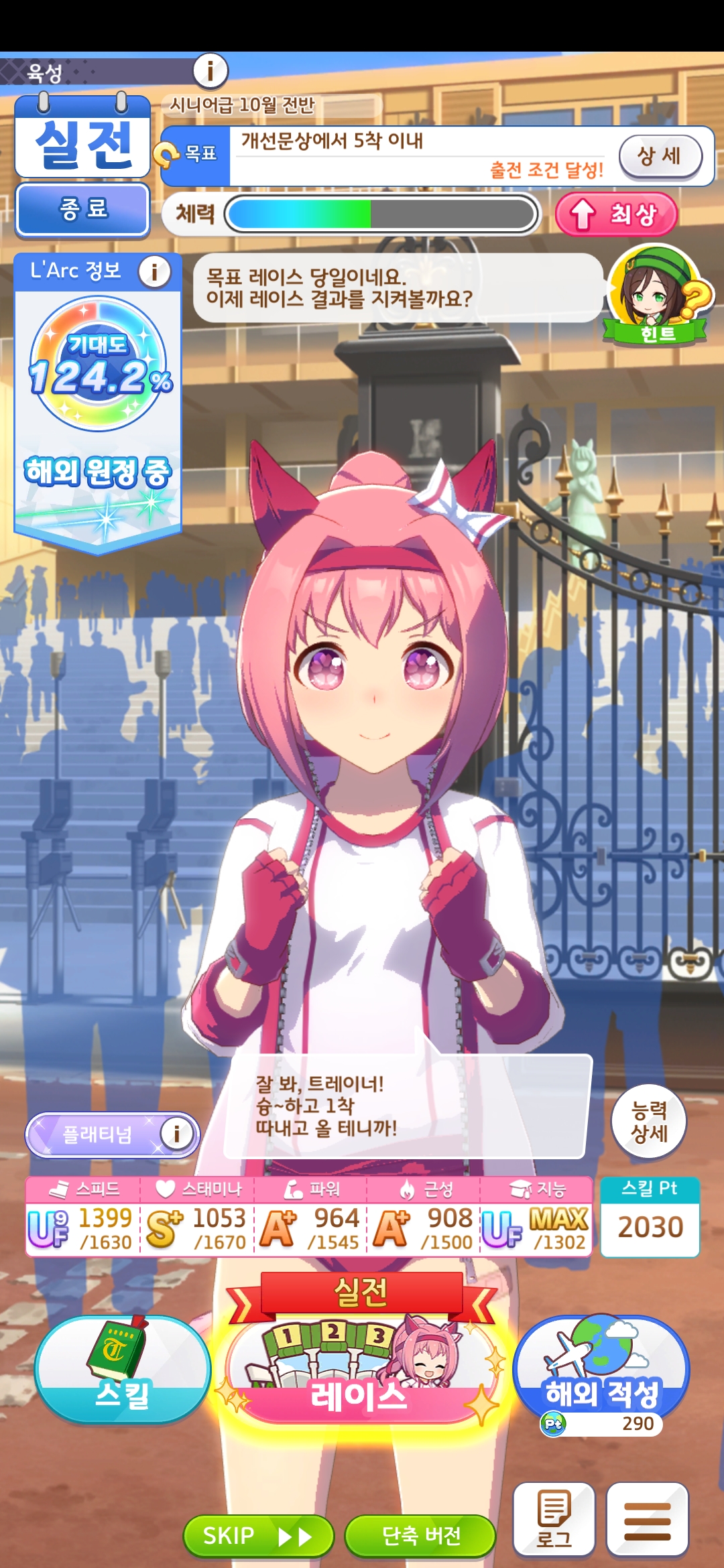This screenshot has height=1568, width=724.
Task: Tap the 상세 goal details button
Action: click(660, 157)
